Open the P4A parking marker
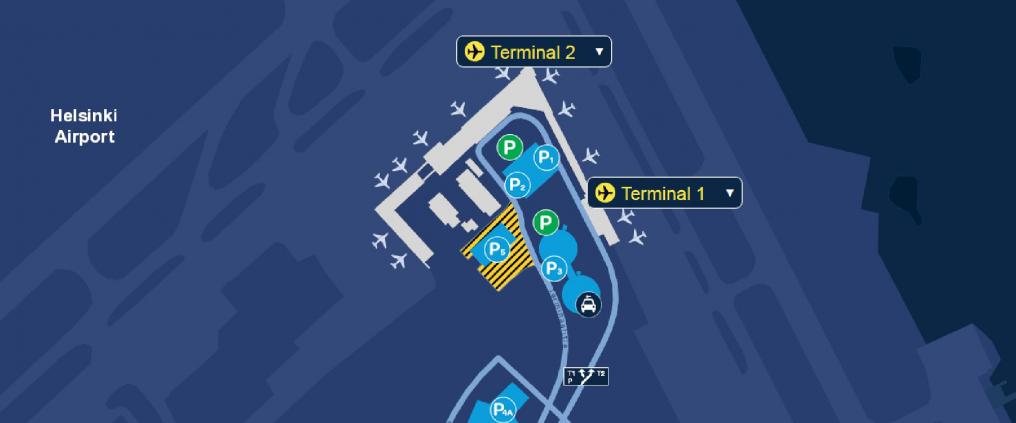 503,410
